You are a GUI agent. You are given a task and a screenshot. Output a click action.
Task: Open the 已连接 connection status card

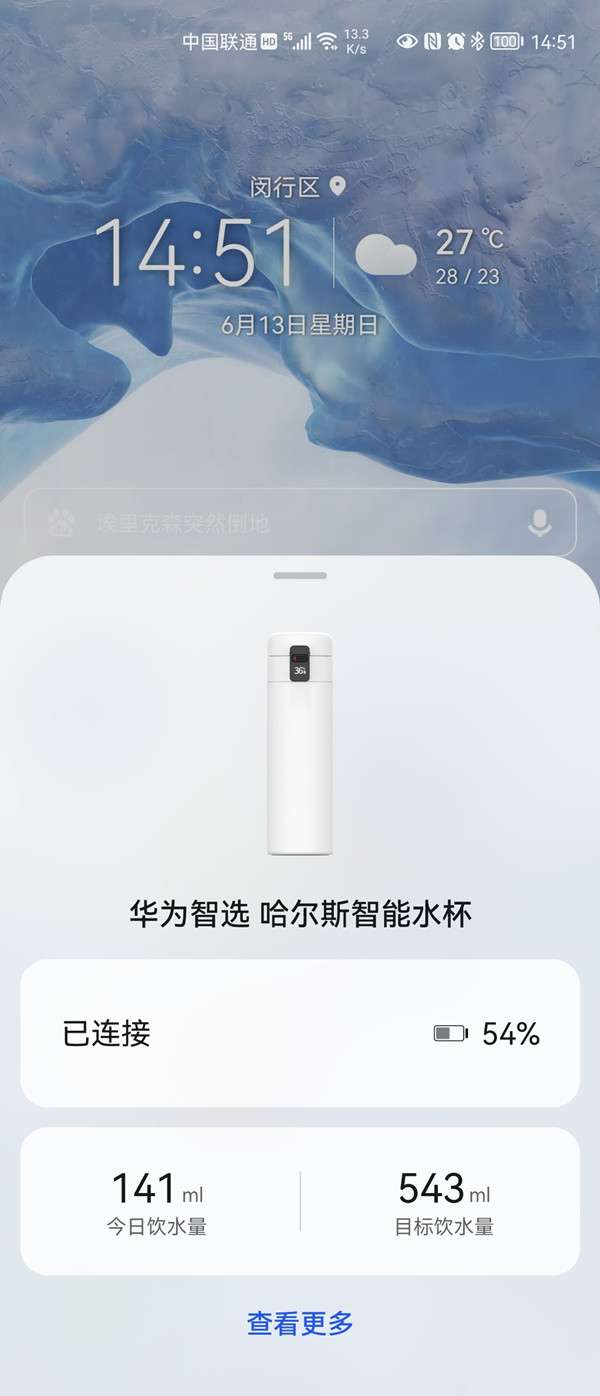pyautogui.click(x=300, y=1033)
